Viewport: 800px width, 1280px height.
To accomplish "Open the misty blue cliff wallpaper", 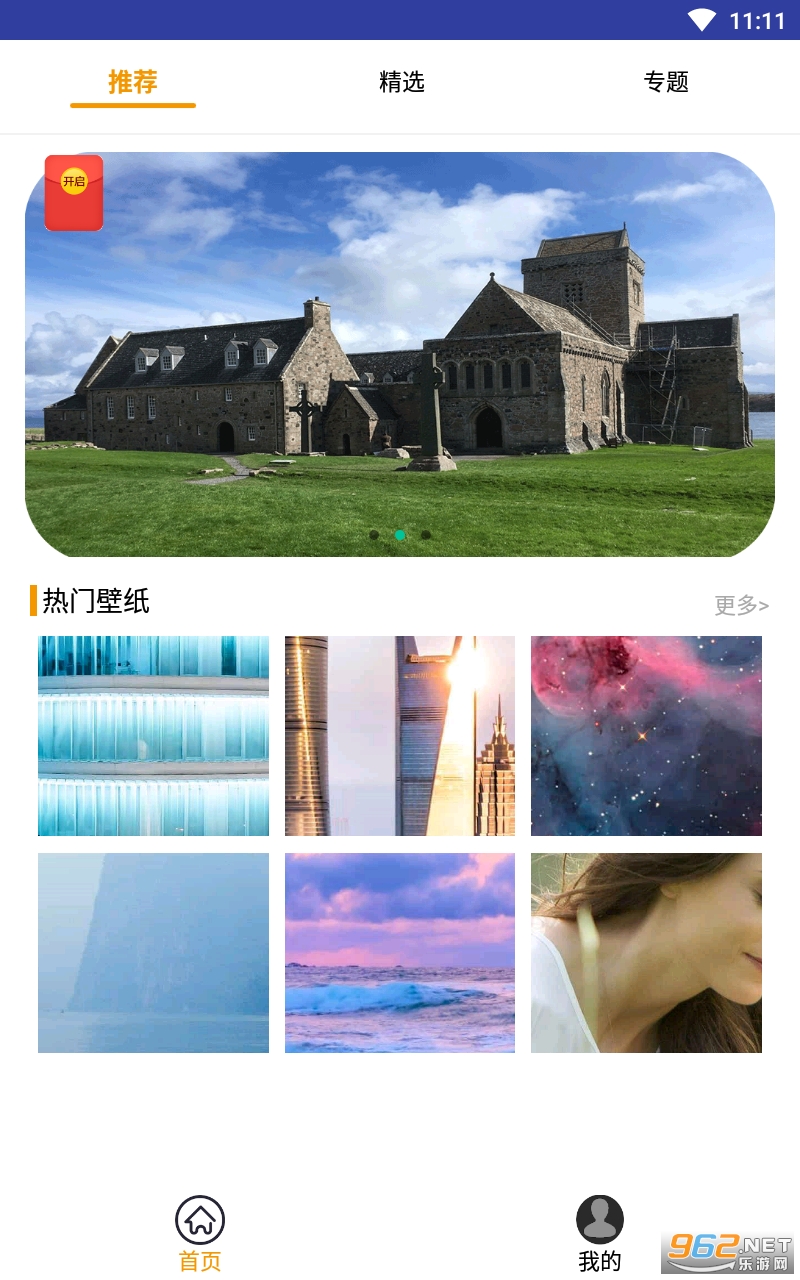I will coord(153,953).
